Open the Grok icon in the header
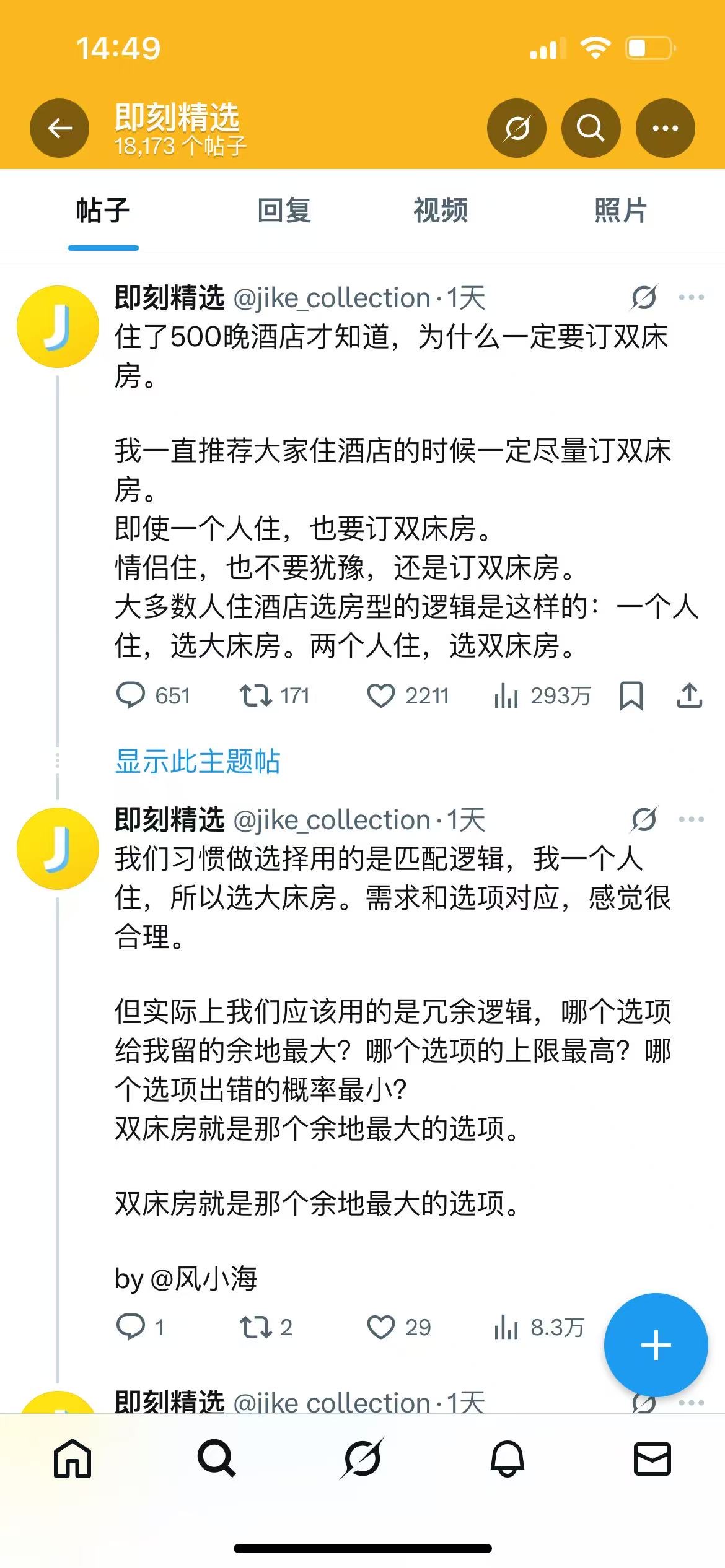This screenshot has height=1568, width=725. [516, 128]
